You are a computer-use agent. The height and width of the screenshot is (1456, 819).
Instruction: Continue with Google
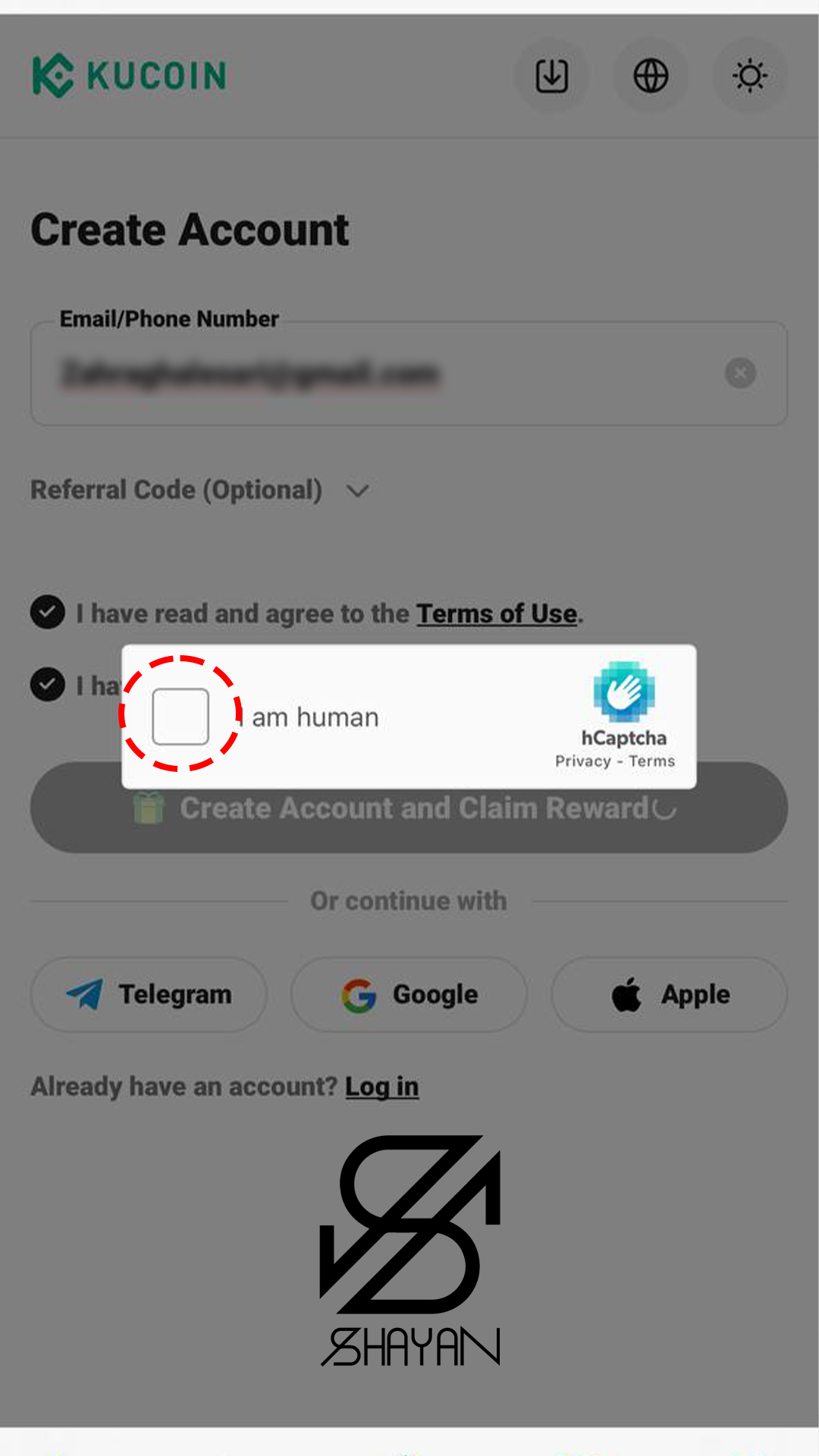tap(409, 994)
